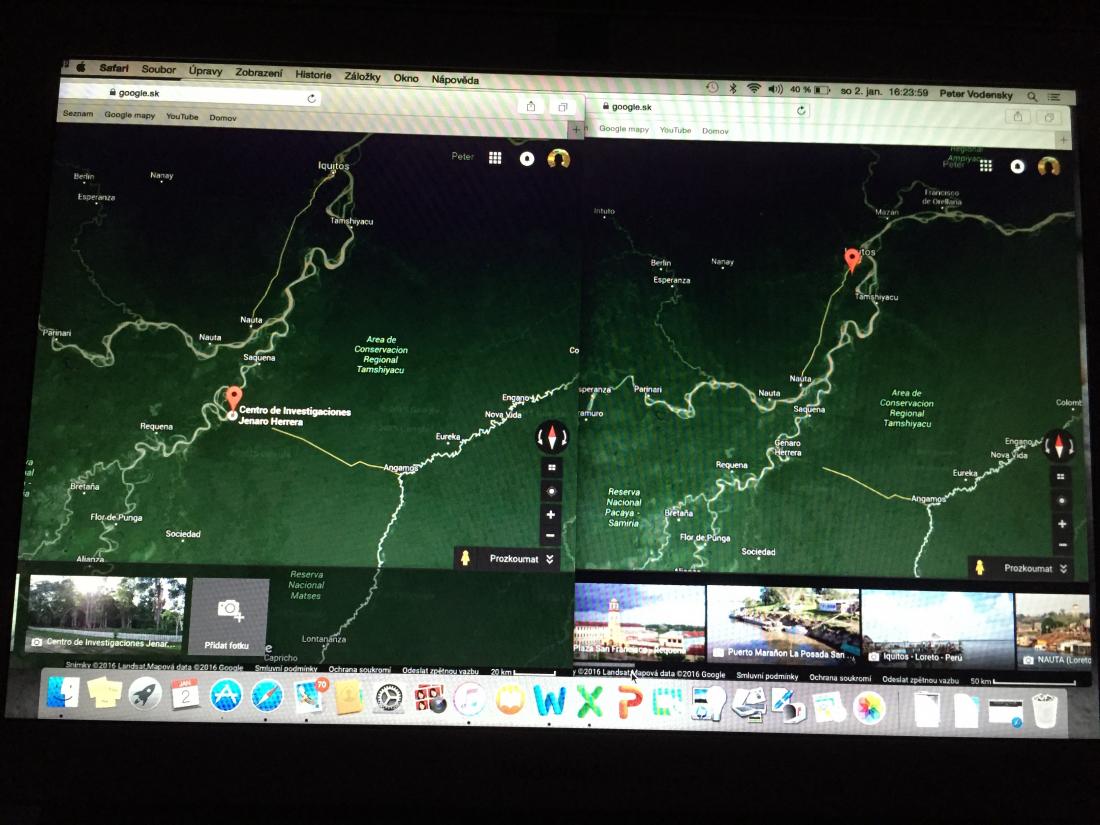Open the Centro de Investigaciones Jenaro photo

click(108, 612)
